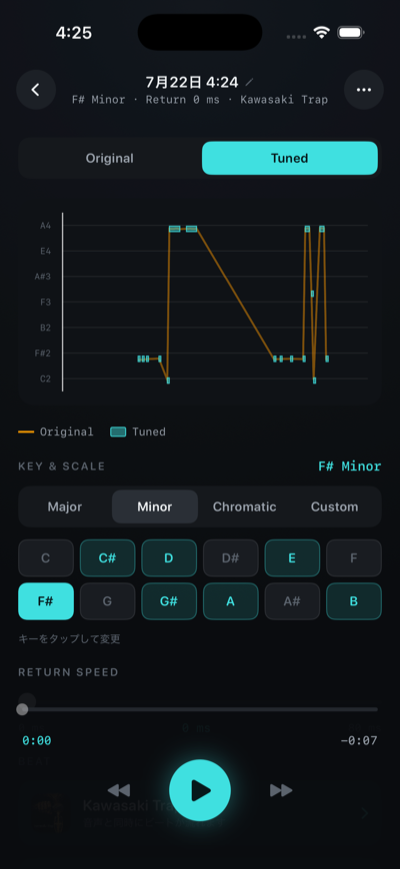Set the key to C
This screenshot has height=869, width=400.
[x=46, y=558]
